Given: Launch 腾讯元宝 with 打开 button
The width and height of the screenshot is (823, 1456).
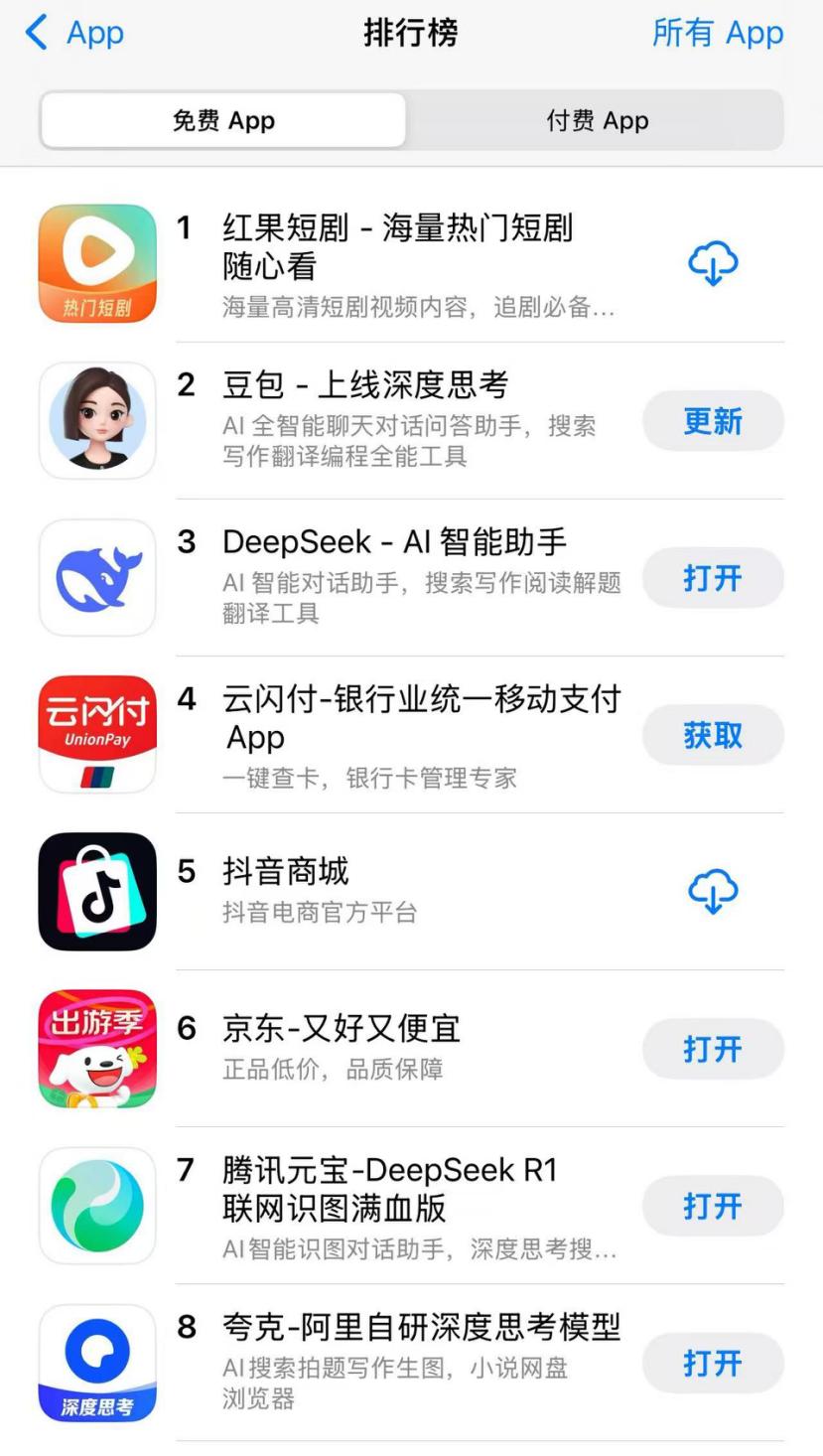Looking at the screenshot, I should coord(713,1206).
